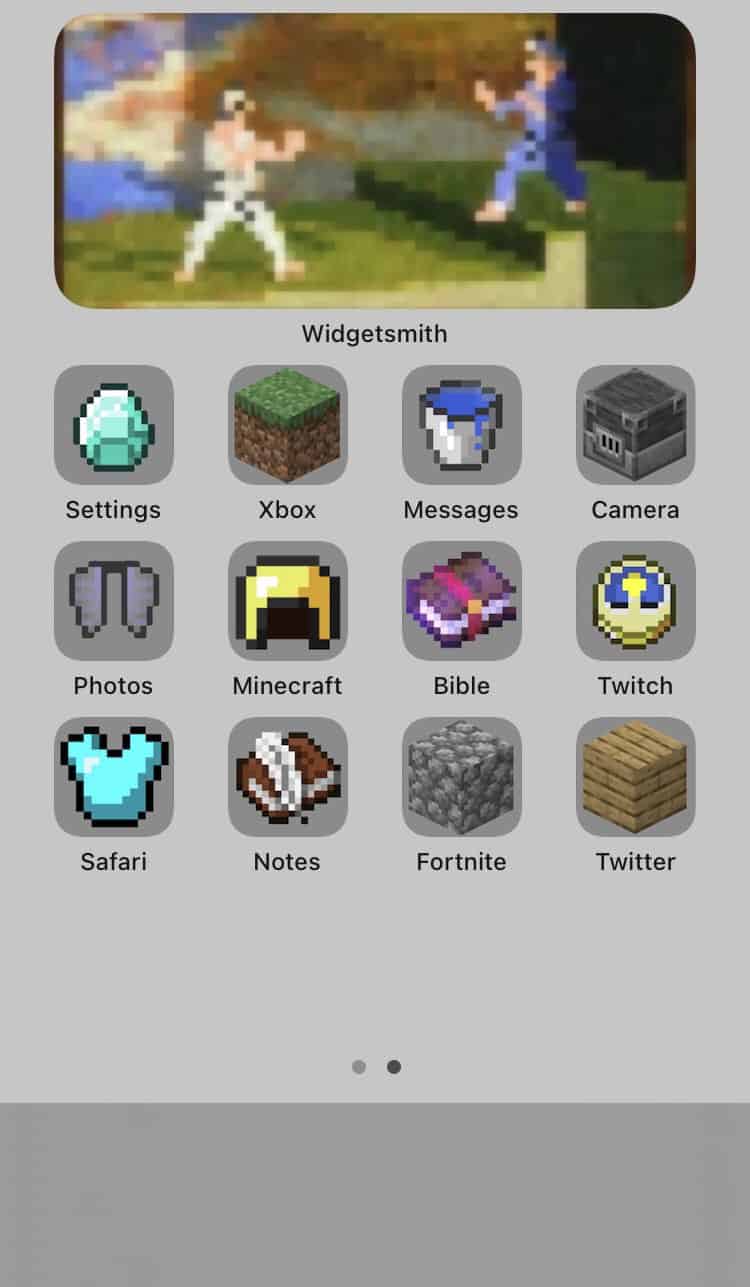Launch the Camera app
Image resolution: width=750 pixels, height=1287 pixels.
coord(635,425)
